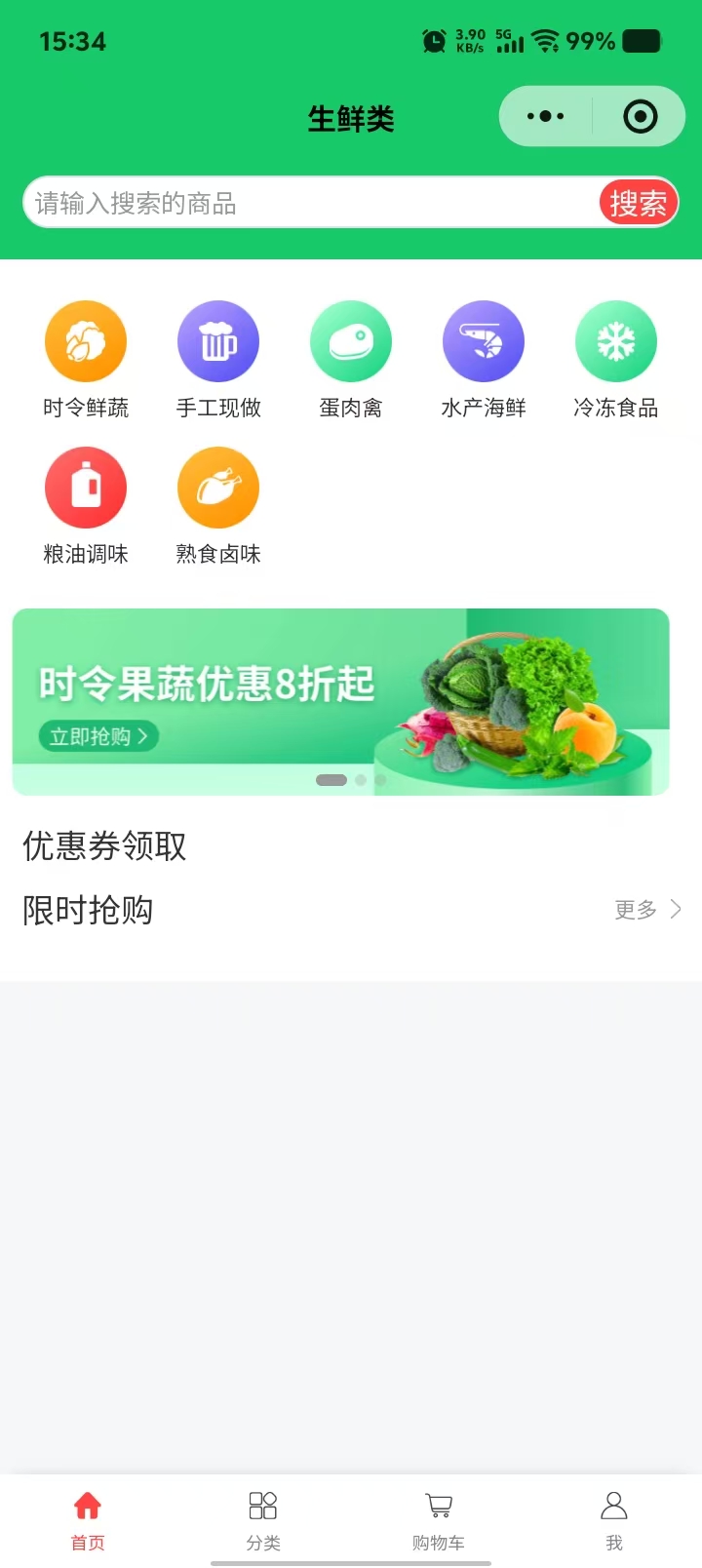This screenshot has width=702, height=1568.
Task: Go to the 首页 tab
Action: (x=88, y=1519)
